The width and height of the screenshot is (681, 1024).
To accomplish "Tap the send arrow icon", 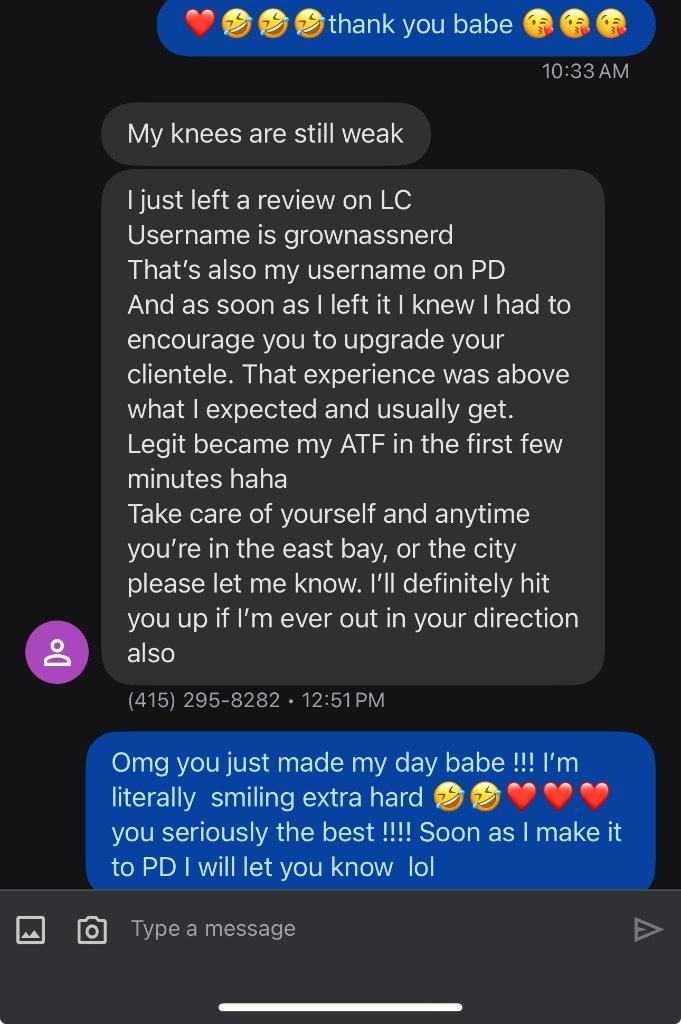I will (x=648, y=930).
